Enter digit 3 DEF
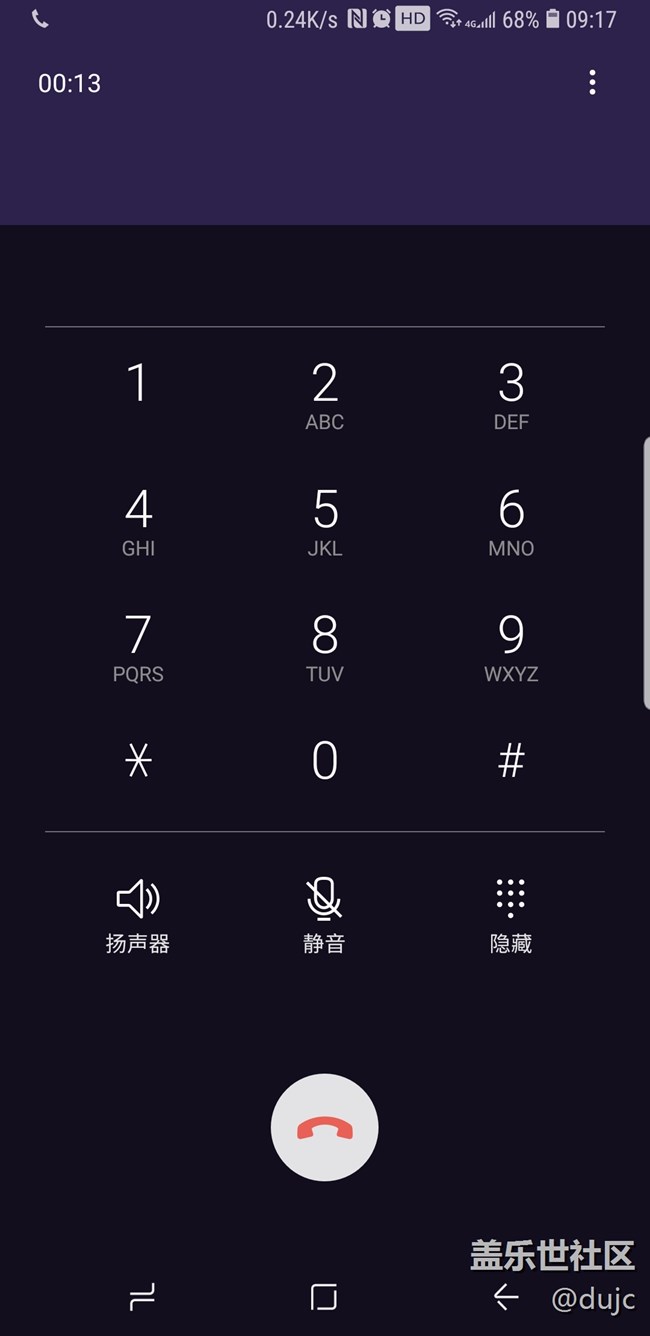The width and height of the screenshot is (650, 1336). point(511,395)
